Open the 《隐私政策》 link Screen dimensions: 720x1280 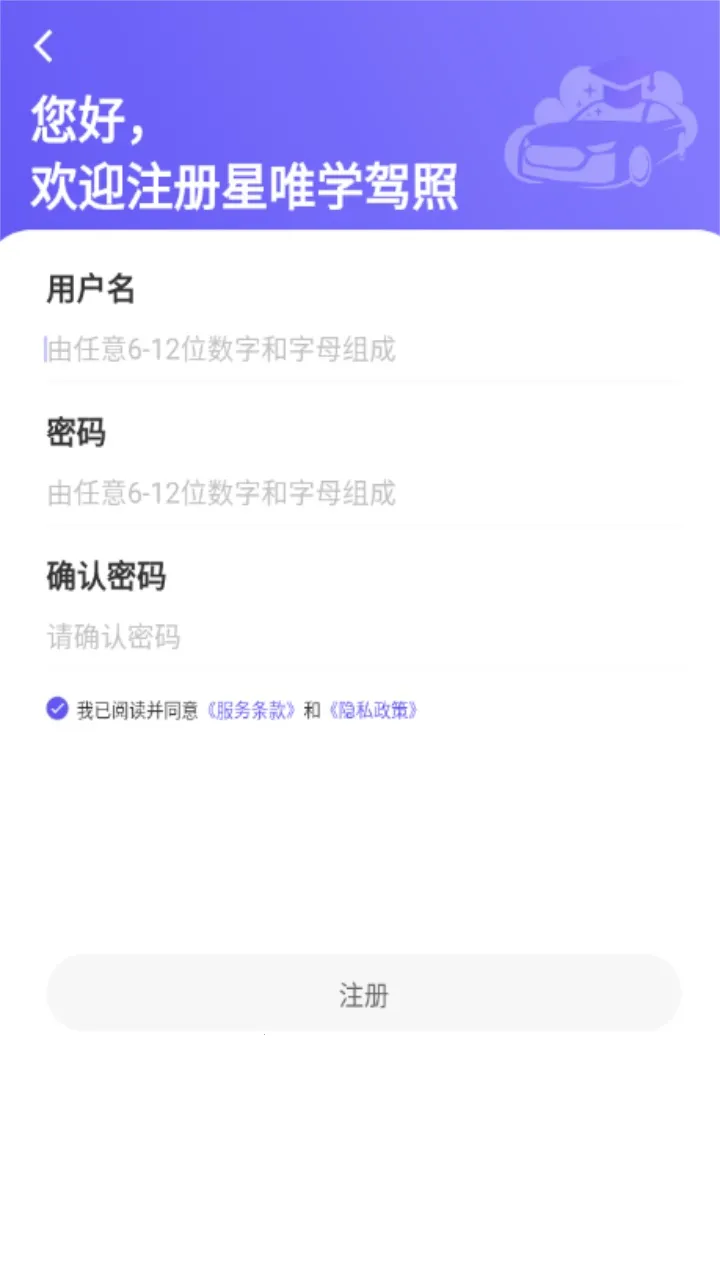tap(372, 711)
